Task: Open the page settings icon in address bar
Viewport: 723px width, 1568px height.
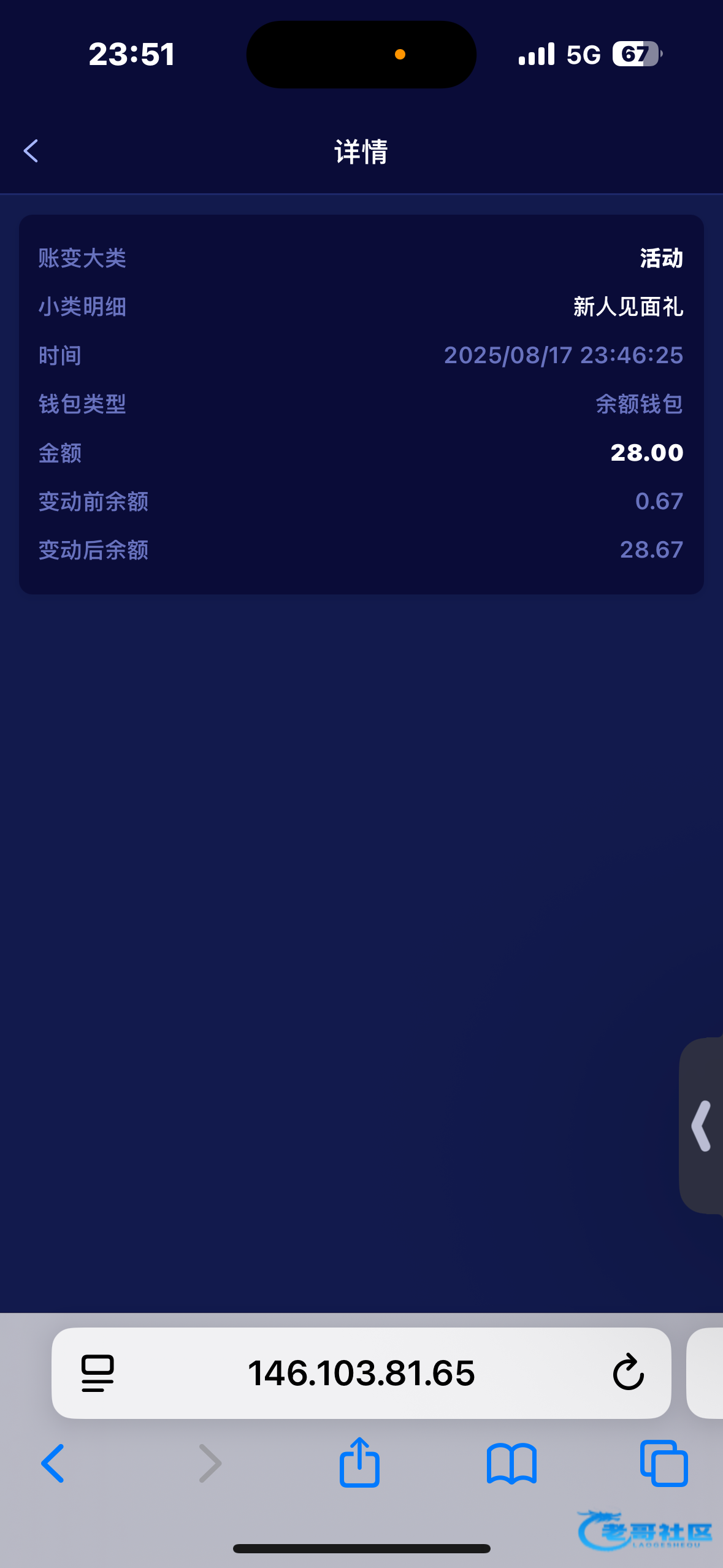Action: 98,1373
